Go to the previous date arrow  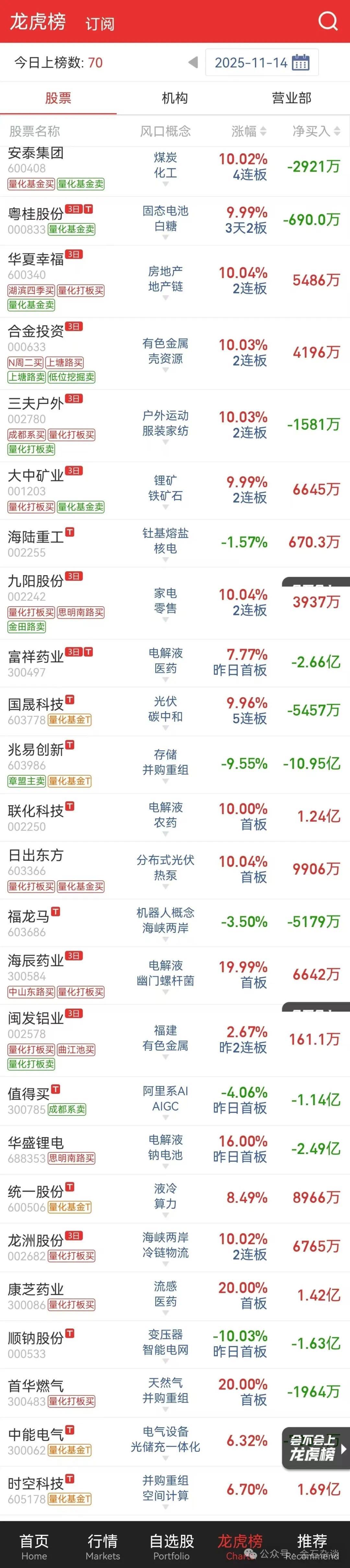(193, 63)
